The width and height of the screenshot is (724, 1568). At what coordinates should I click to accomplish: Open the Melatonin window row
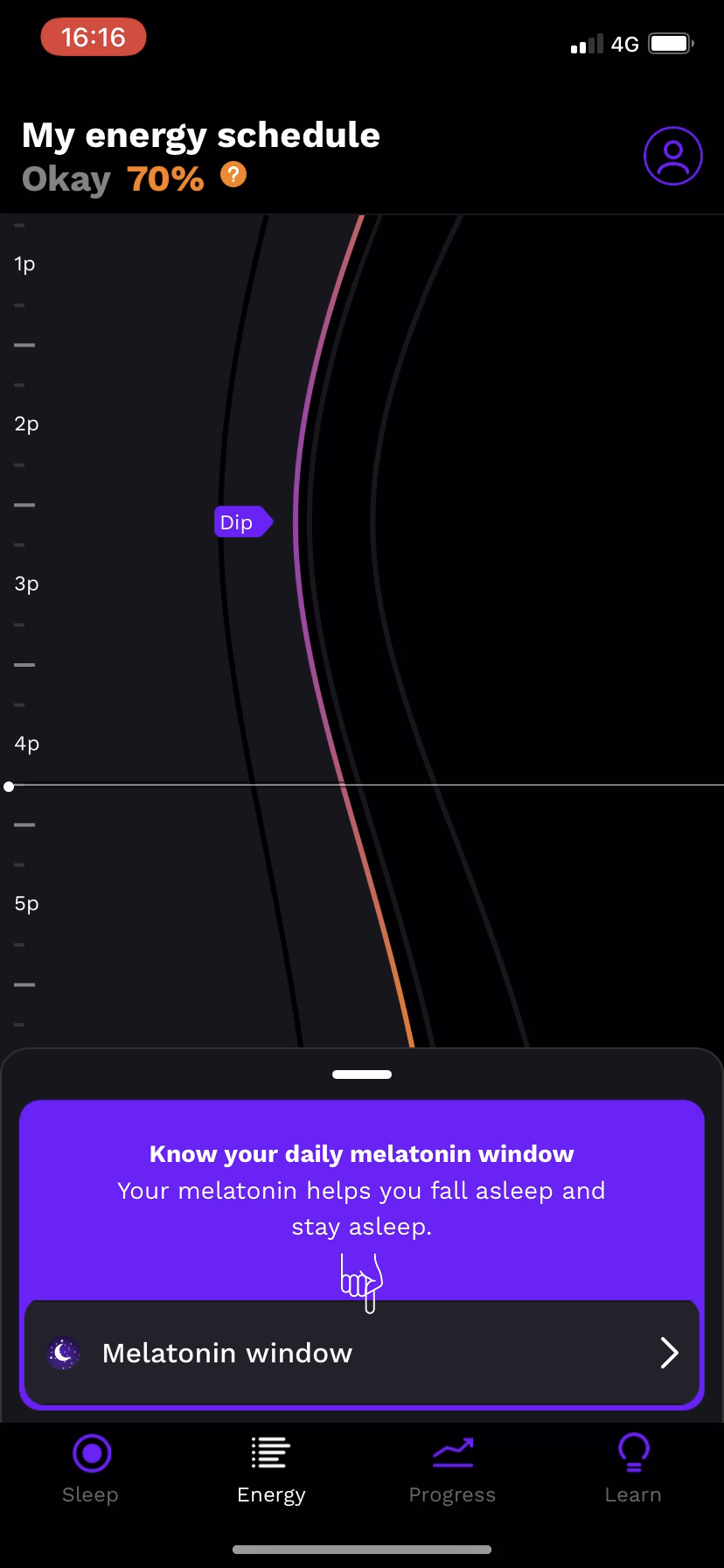[x=361, y=1353]
